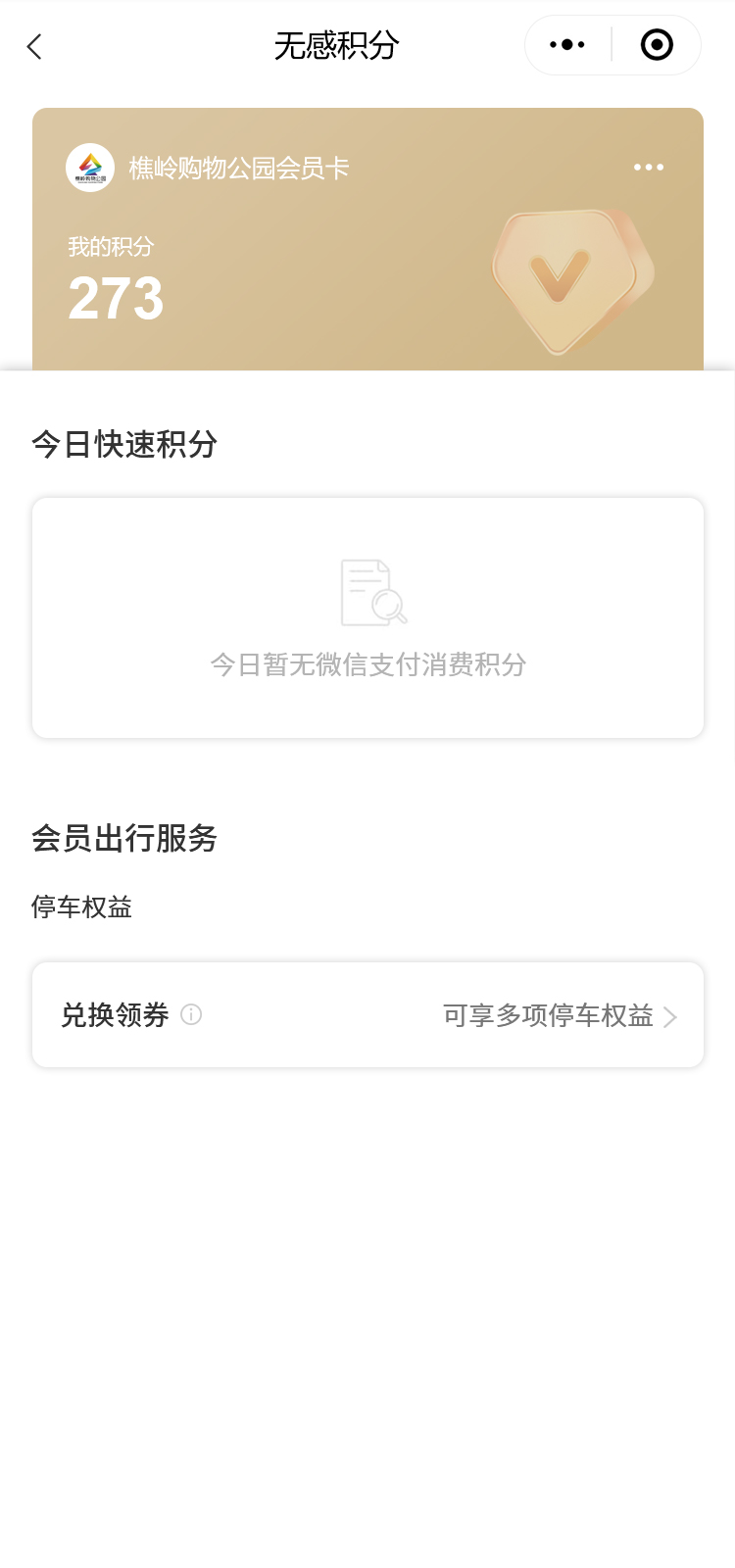This screenshot has height=1568, width=735.
Task: Open the mini program three-dot menu
Action: (x=567, y=45)
